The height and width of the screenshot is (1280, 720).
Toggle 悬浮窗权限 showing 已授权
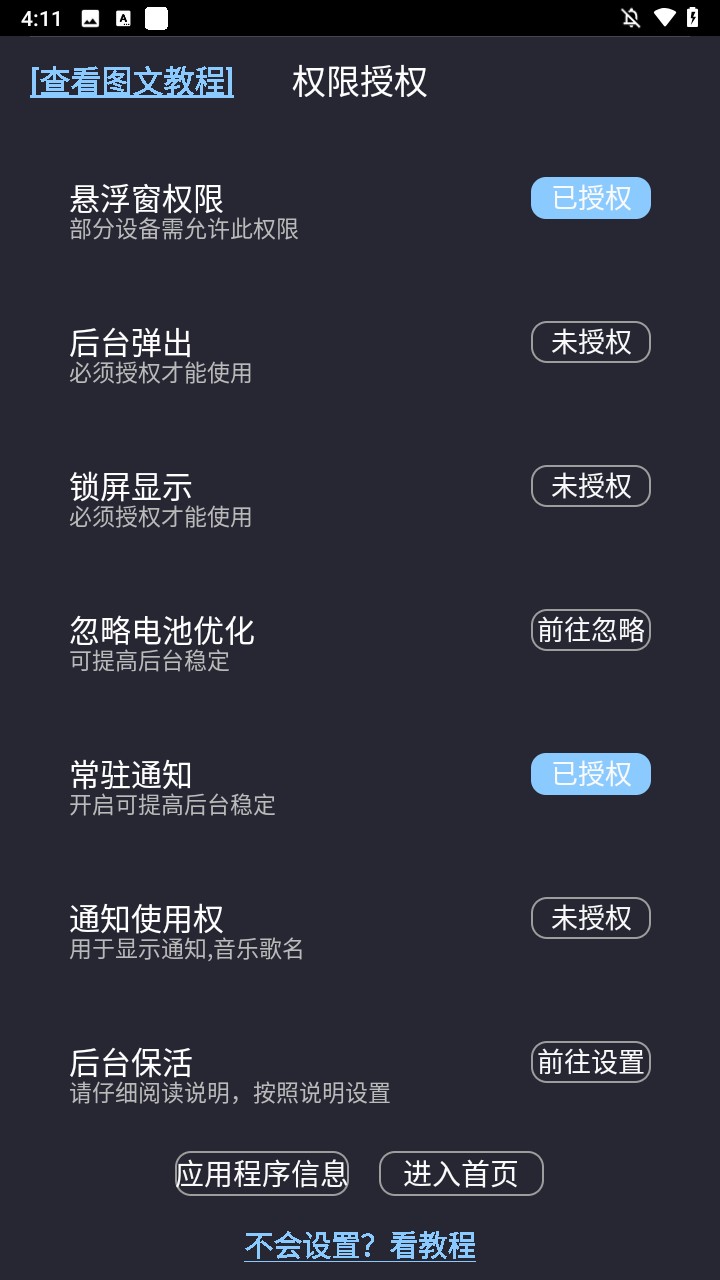(x=590, y=198)
